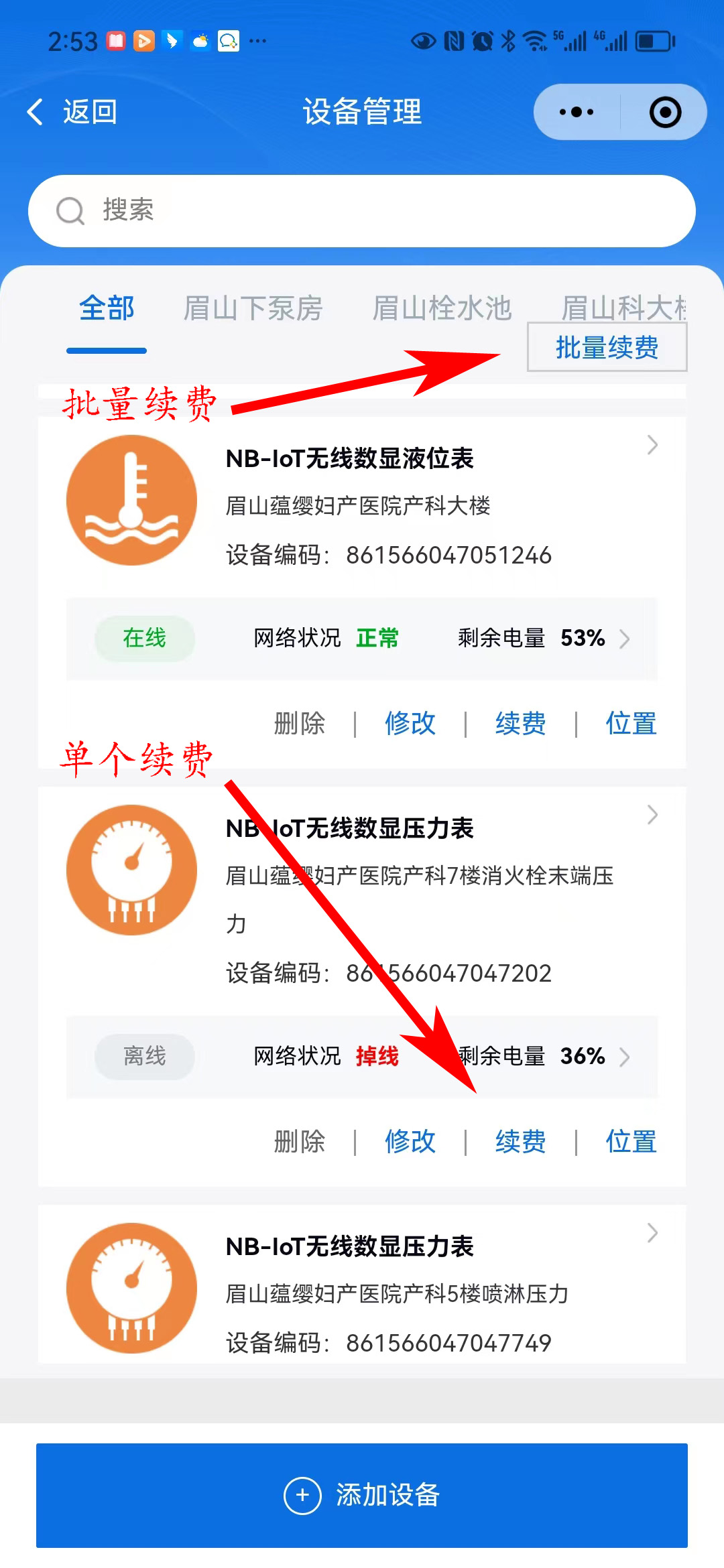This screenshot has width=724, height=1568.
Task: Click 续费 on the offline pressure gauge device
Action: (x=521, y=1142)
